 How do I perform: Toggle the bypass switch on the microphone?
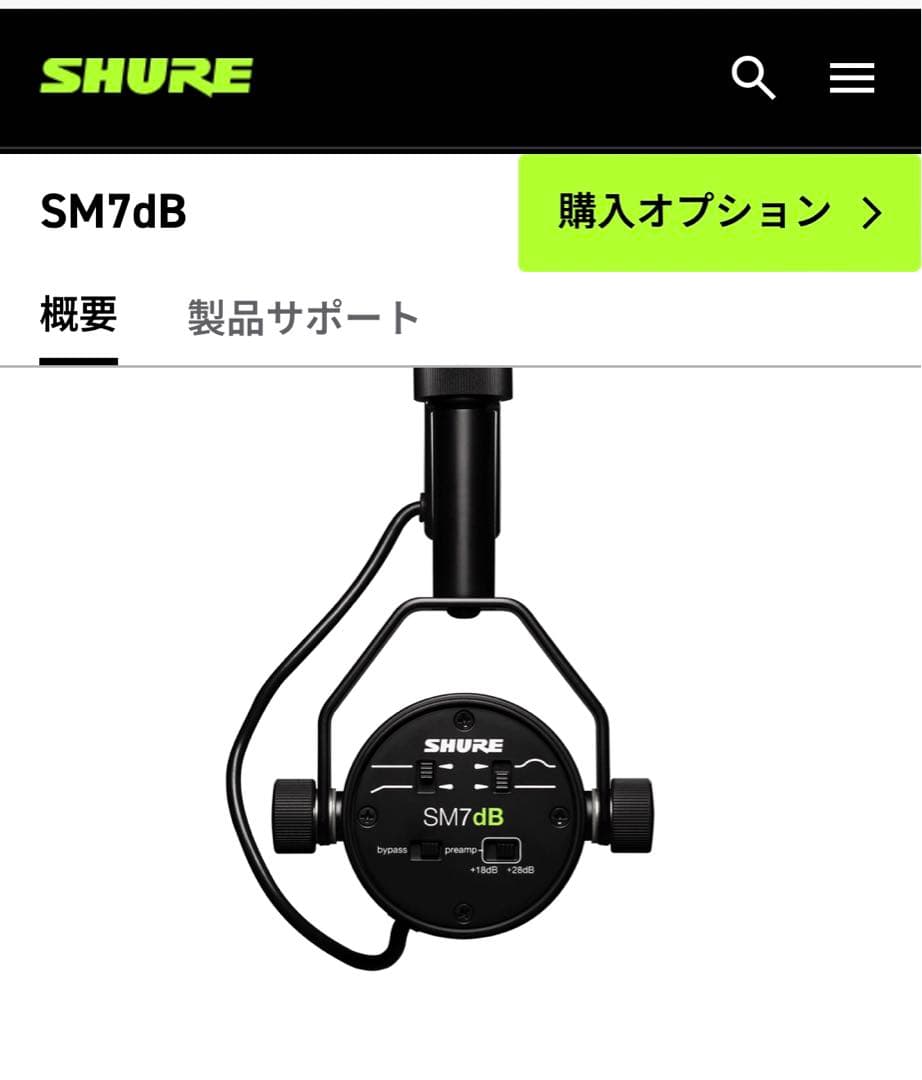[x=424, y=850]
